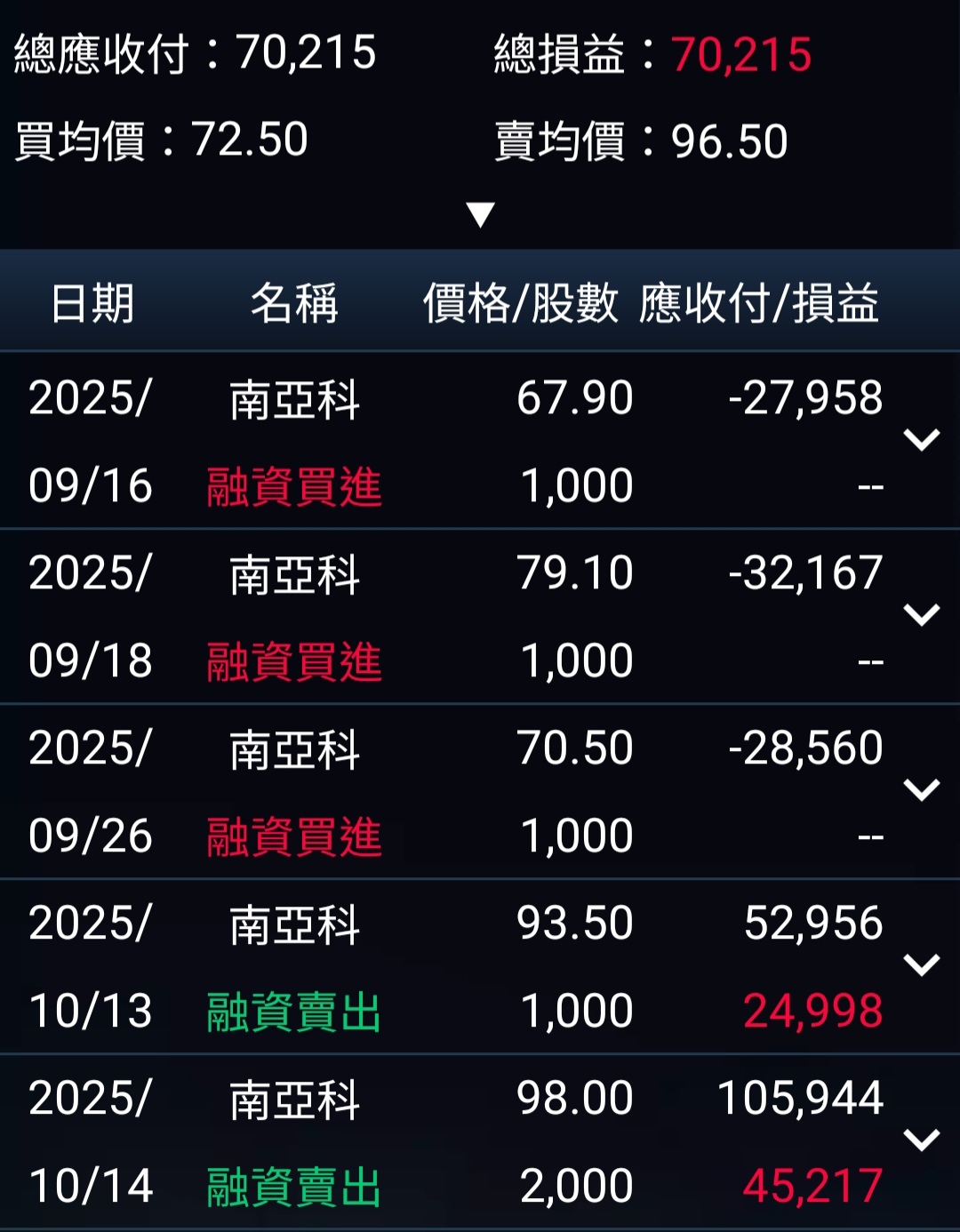Collapse the summary panel with the triangle arrow
Viewport: 960px width, 1232px height.
click(480, 214)
